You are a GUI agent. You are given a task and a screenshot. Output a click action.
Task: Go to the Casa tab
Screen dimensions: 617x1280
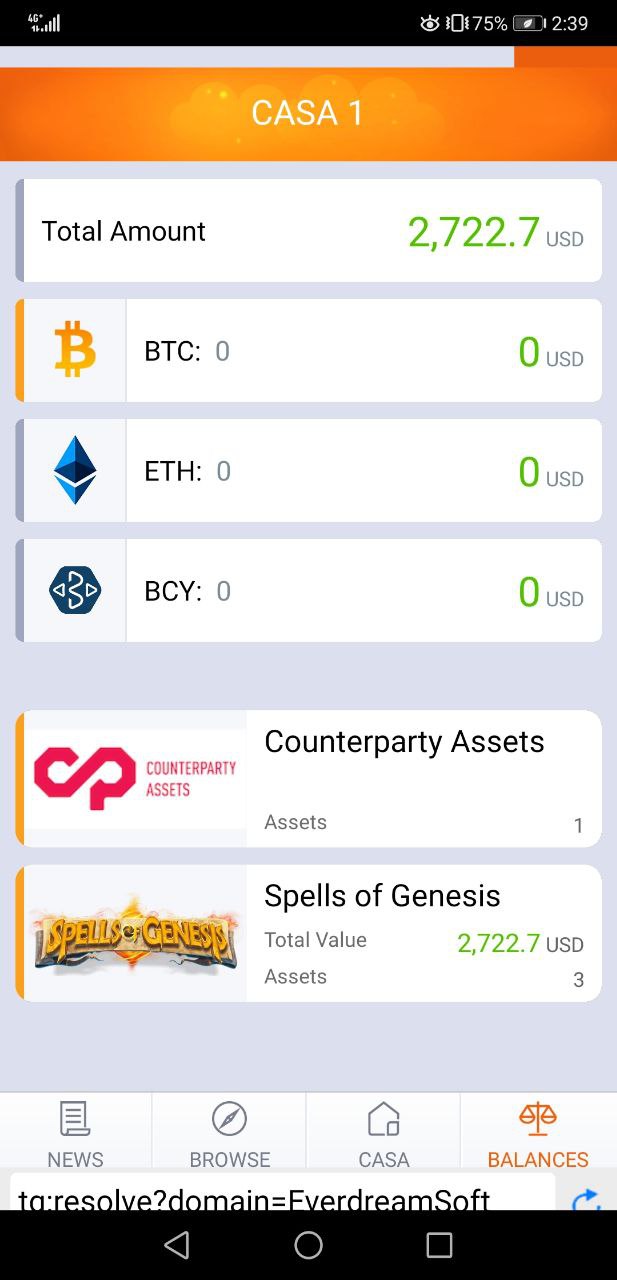click(384, 1133)
